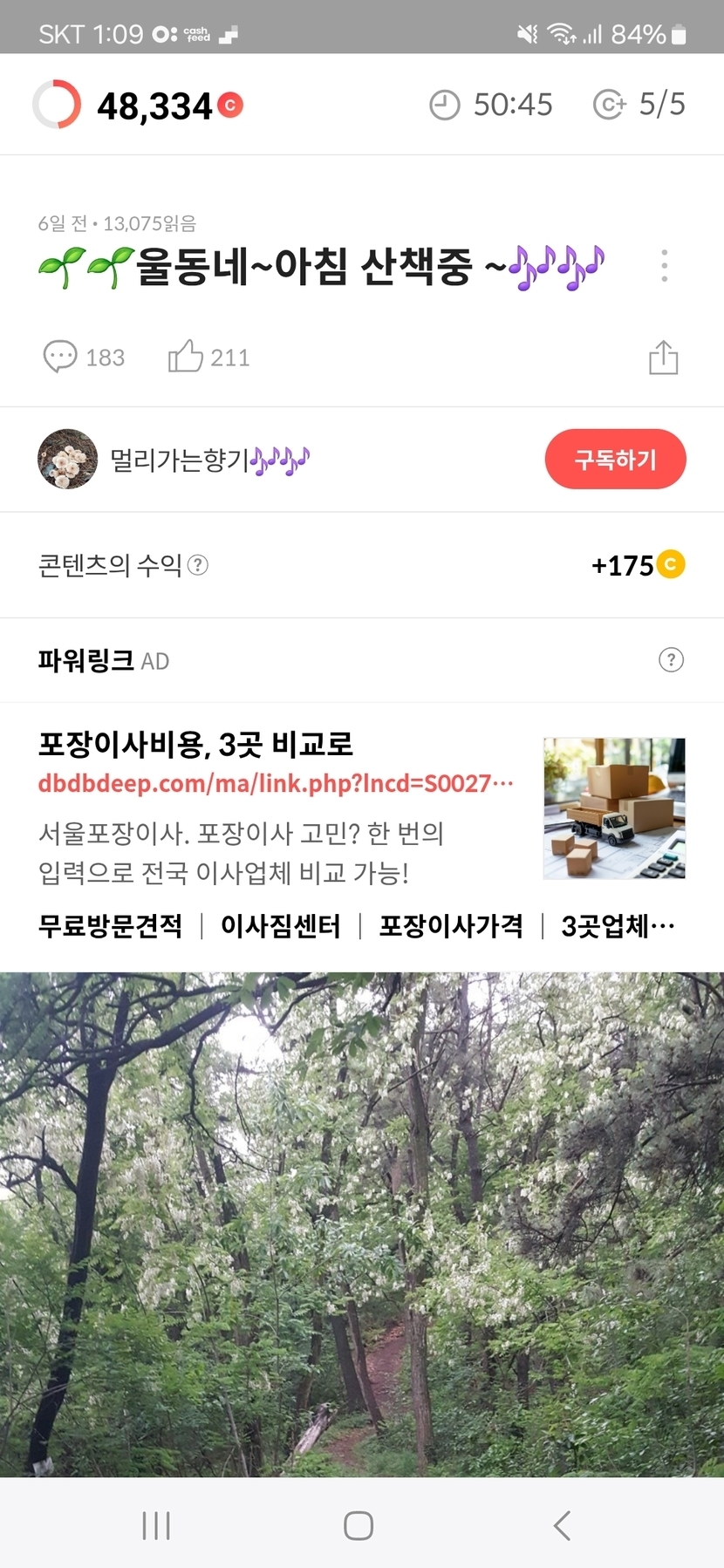Share this post

[x=663, y=358]
